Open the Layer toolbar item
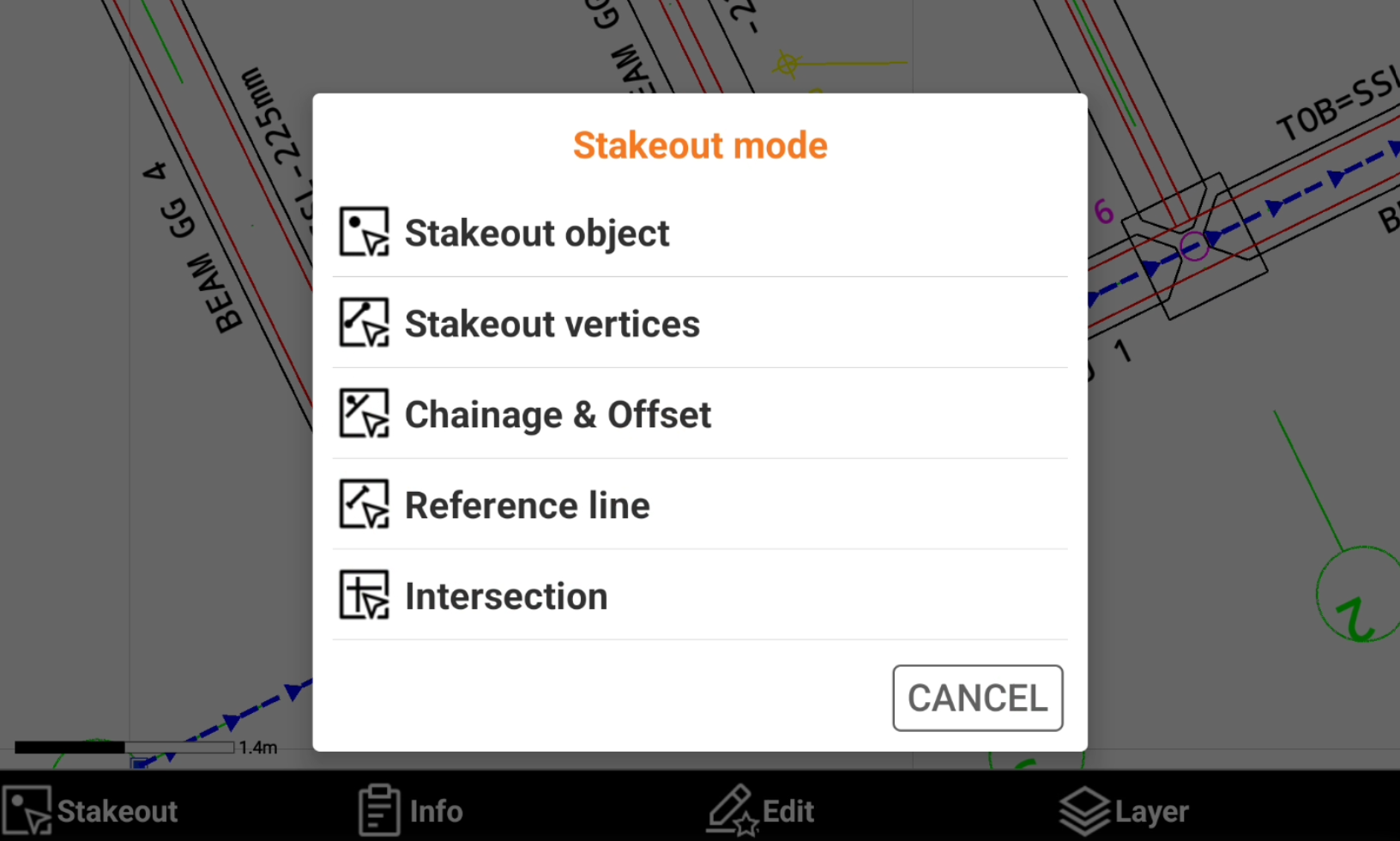This screenshot has height=841, width=1400. [1125, 810]
